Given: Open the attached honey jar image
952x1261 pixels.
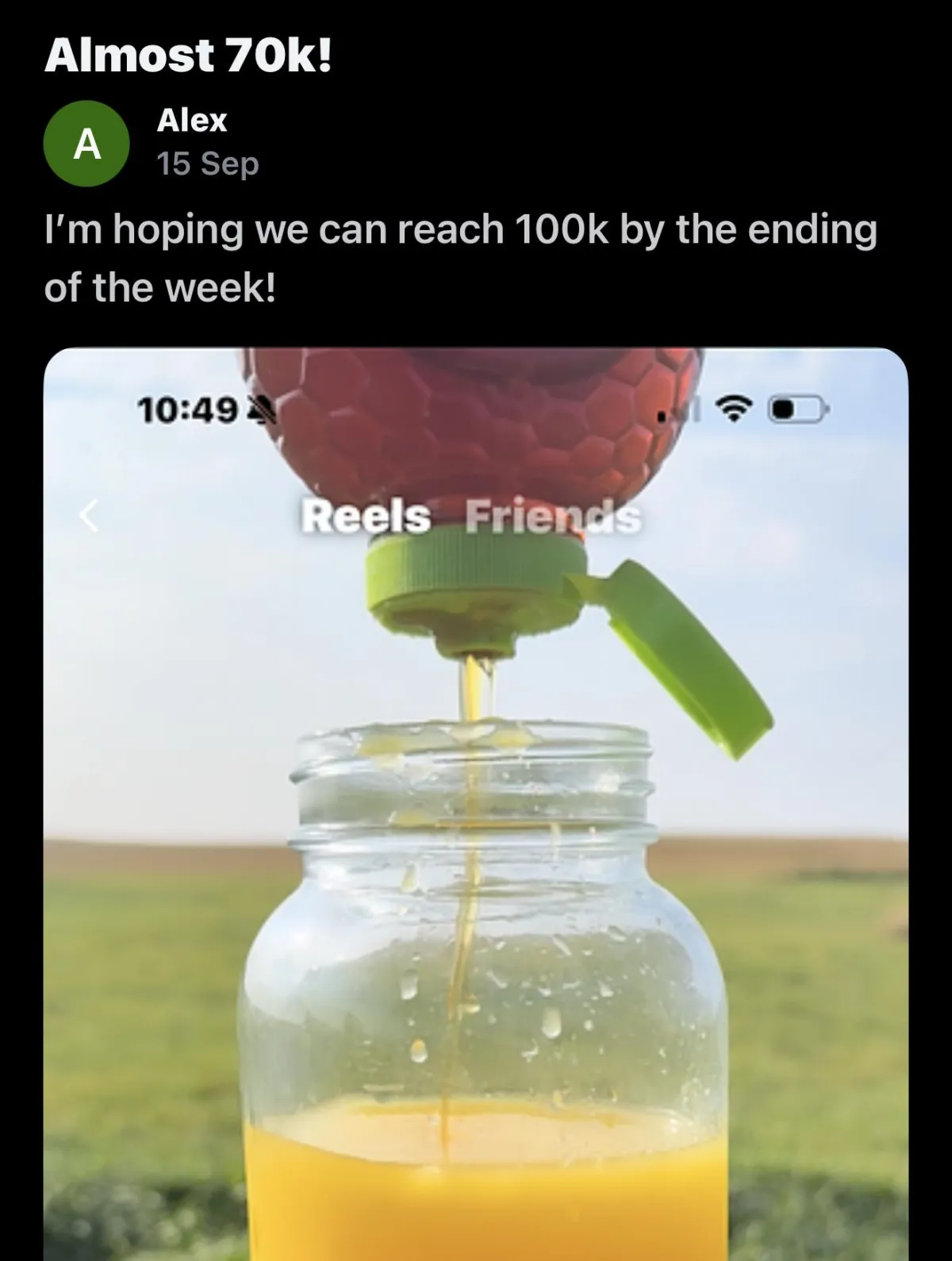Looking at the screenshot, I should (x=476, y=833).
